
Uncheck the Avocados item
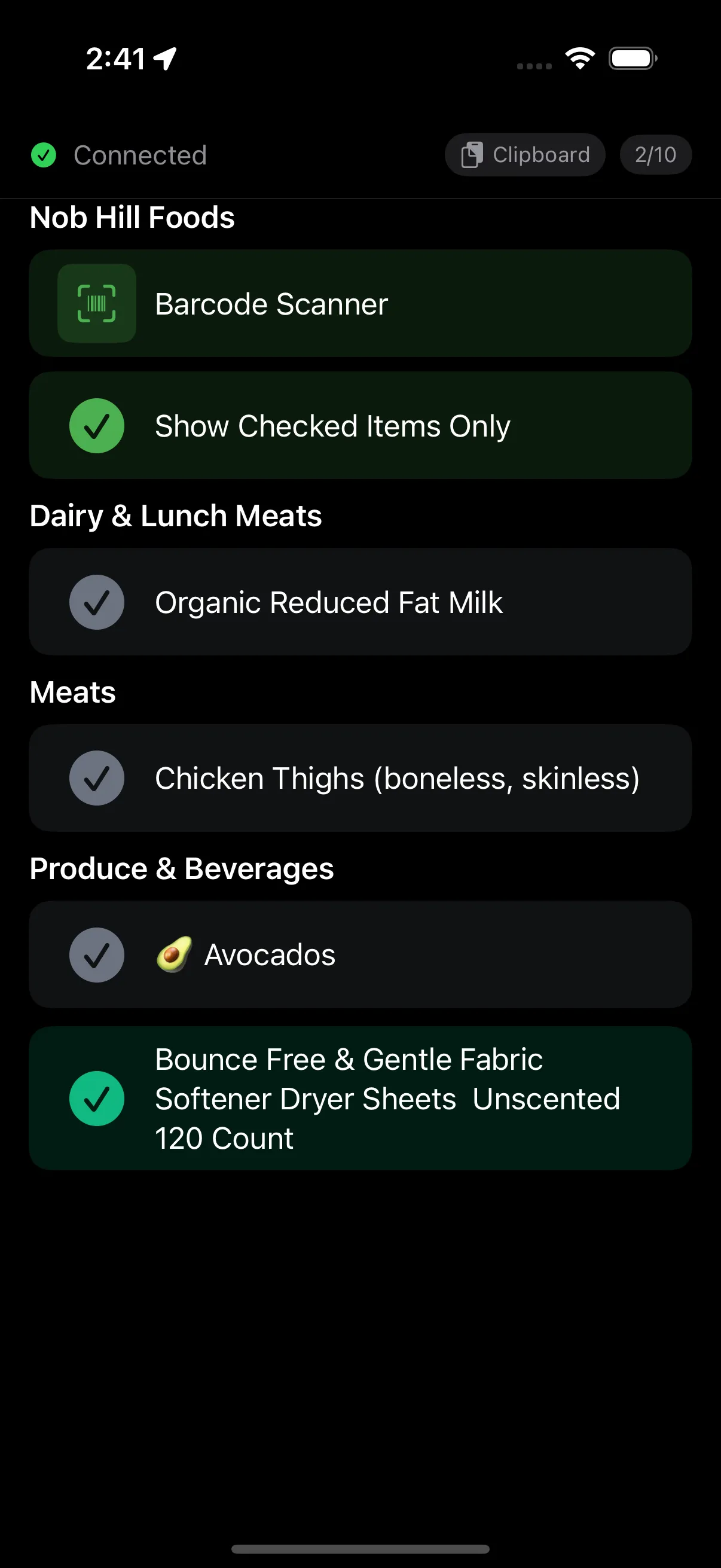(96, 954)
